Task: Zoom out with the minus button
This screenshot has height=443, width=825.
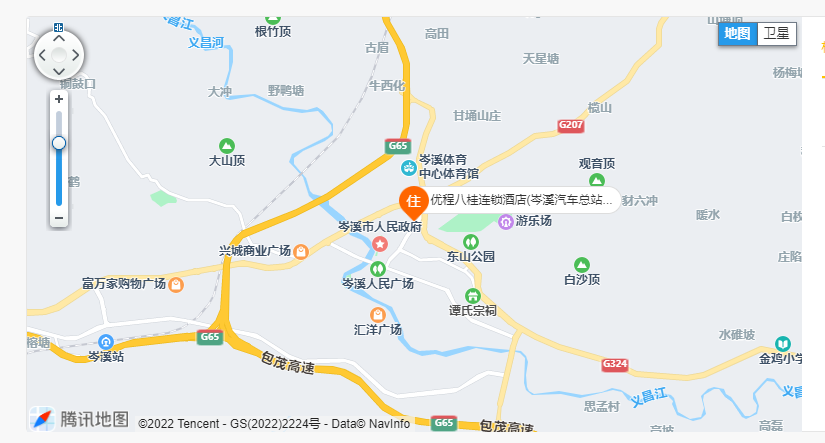Action: pos(59,217)
